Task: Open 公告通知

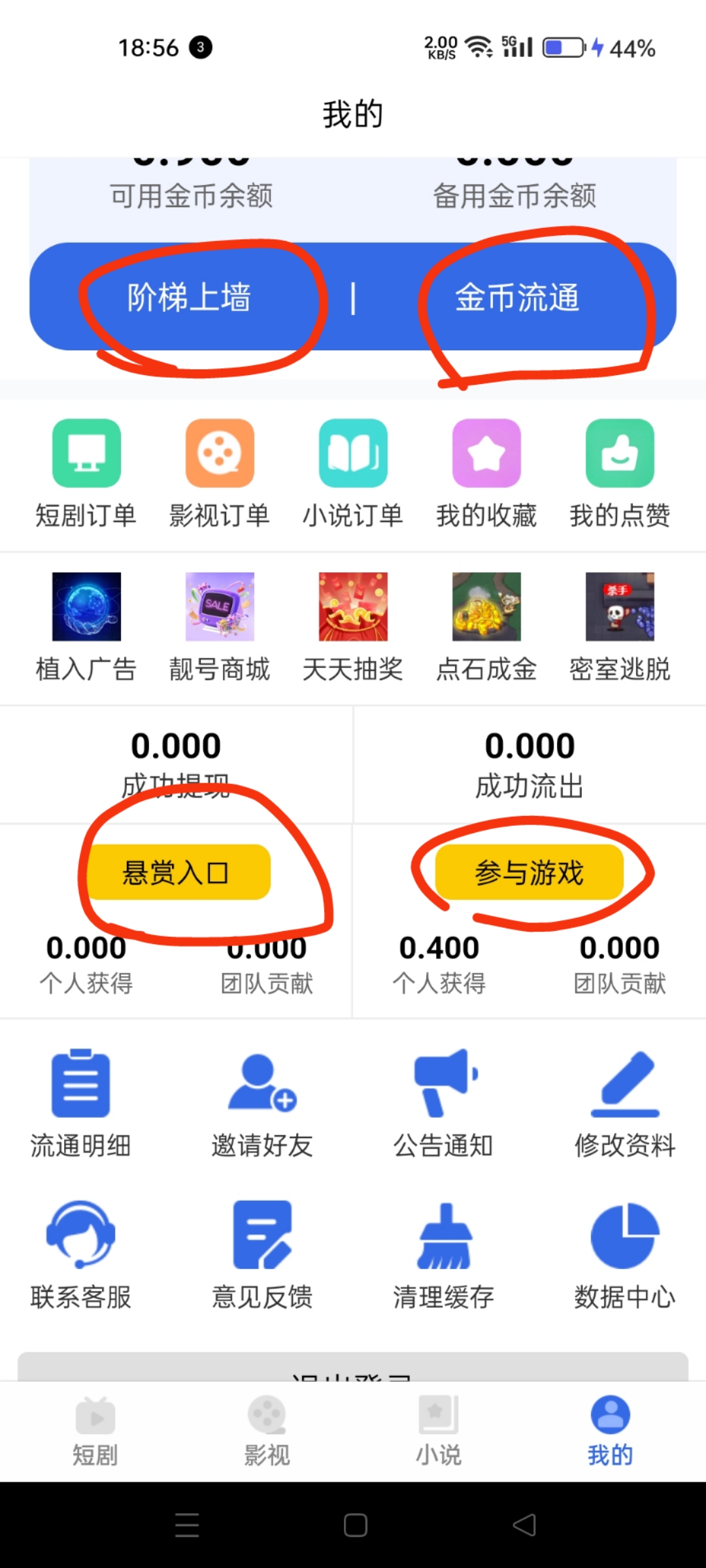Action: [x=443, y=1104]
